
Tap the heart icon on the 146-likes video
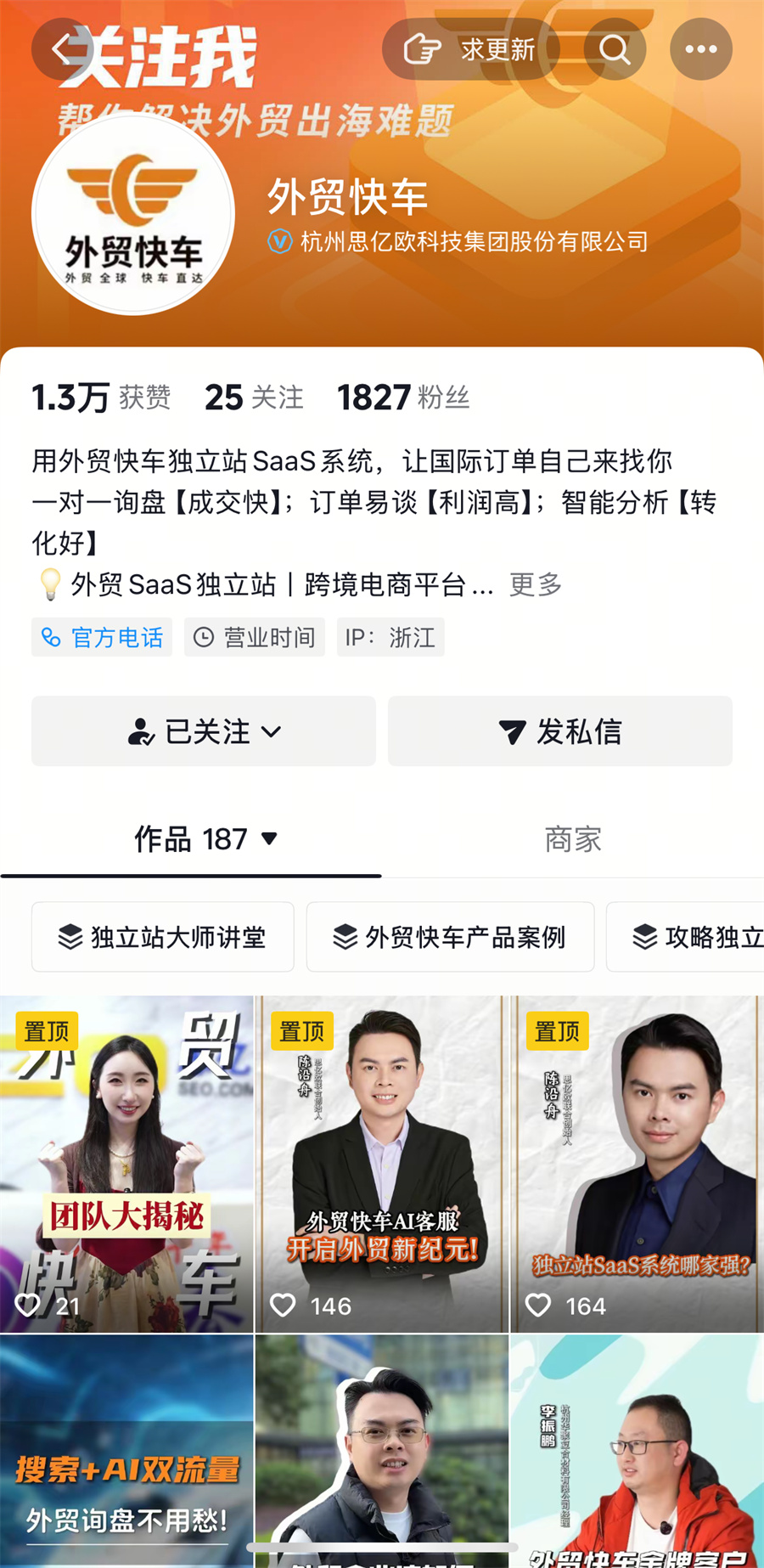pyautogui.click(x=283, y=1306)
